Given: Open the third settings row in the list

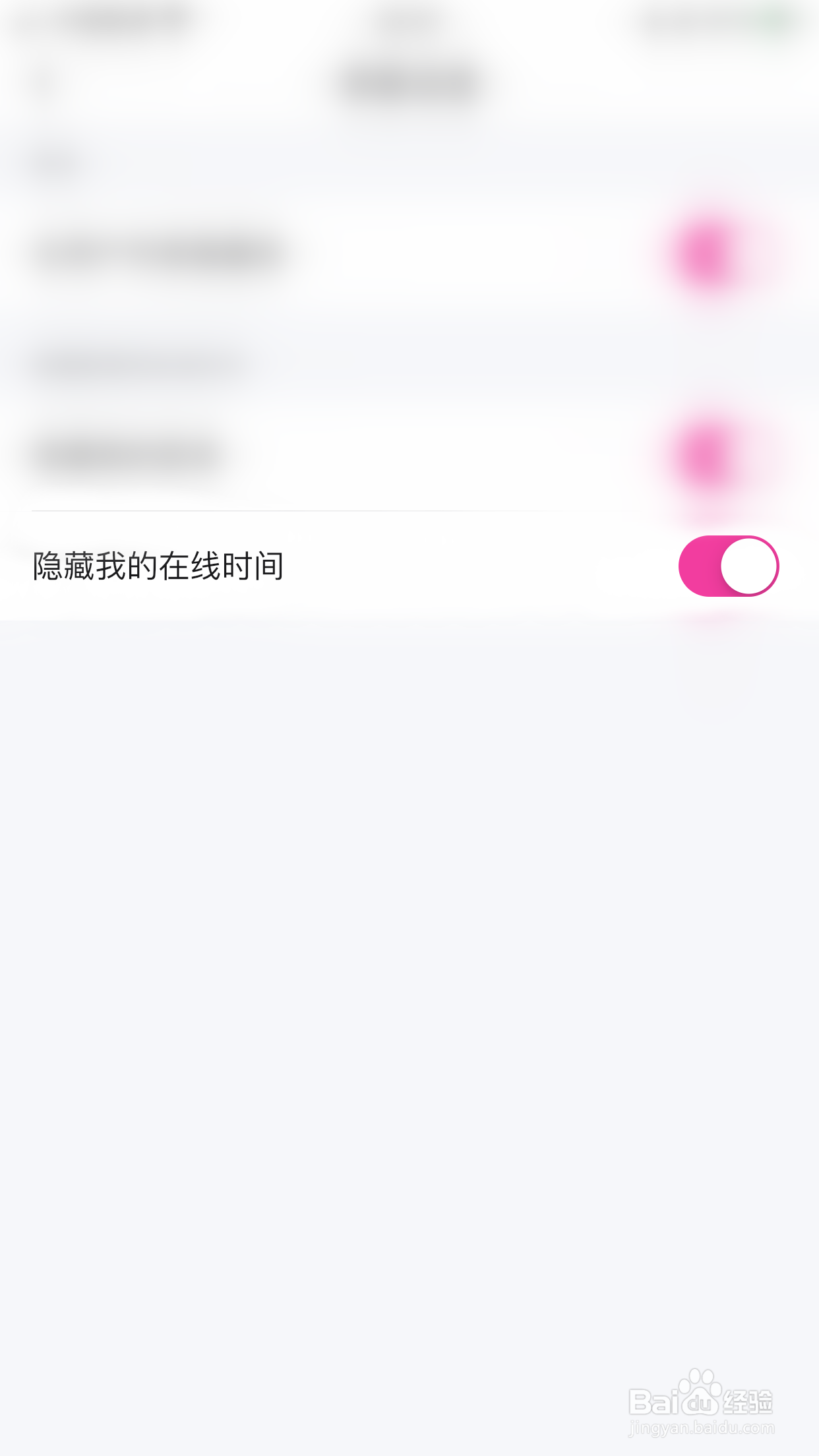Looking at the screenshot, I should [x=264, y=455].
